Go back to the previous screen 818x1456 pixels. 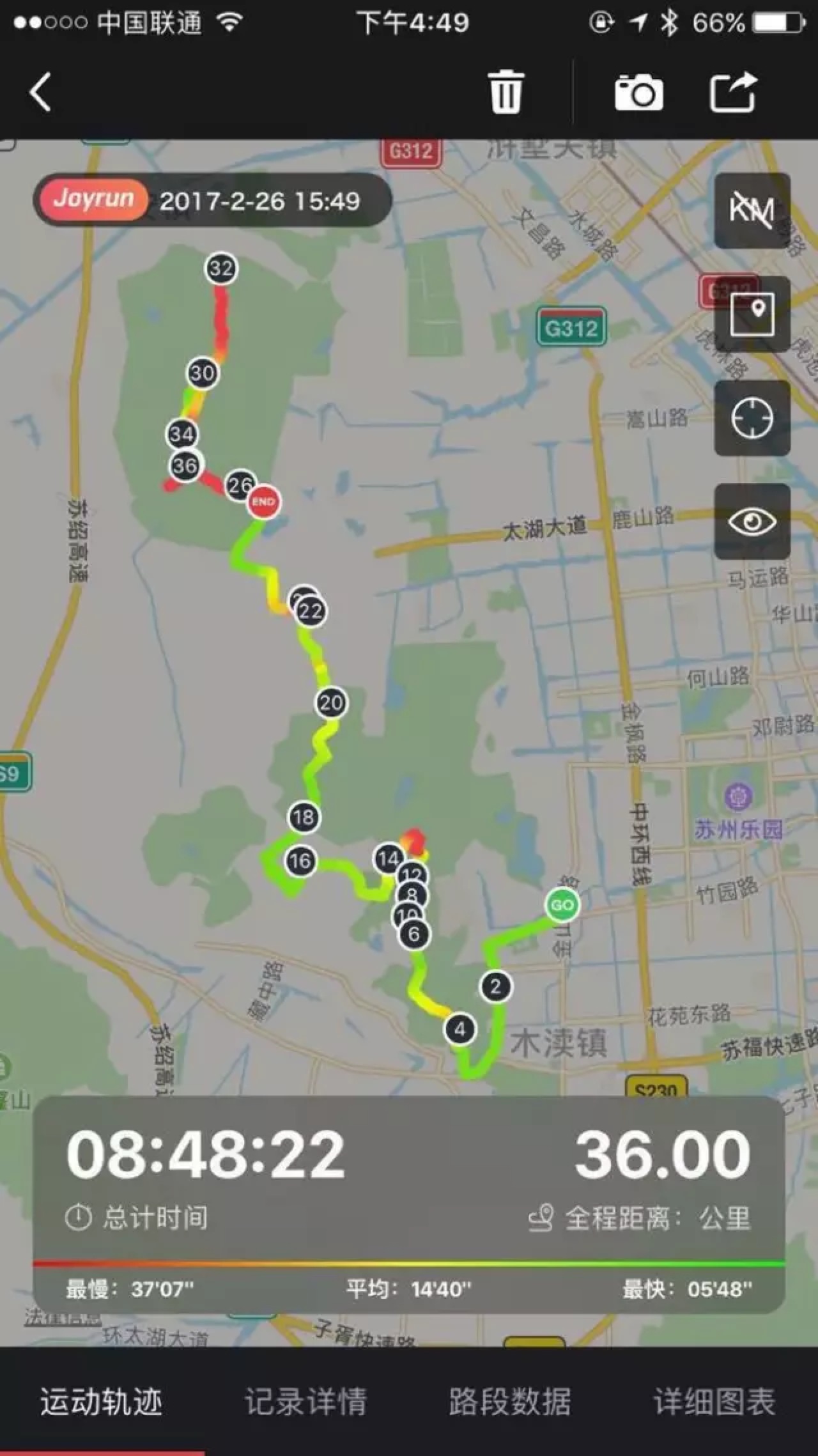click(40, 93)
